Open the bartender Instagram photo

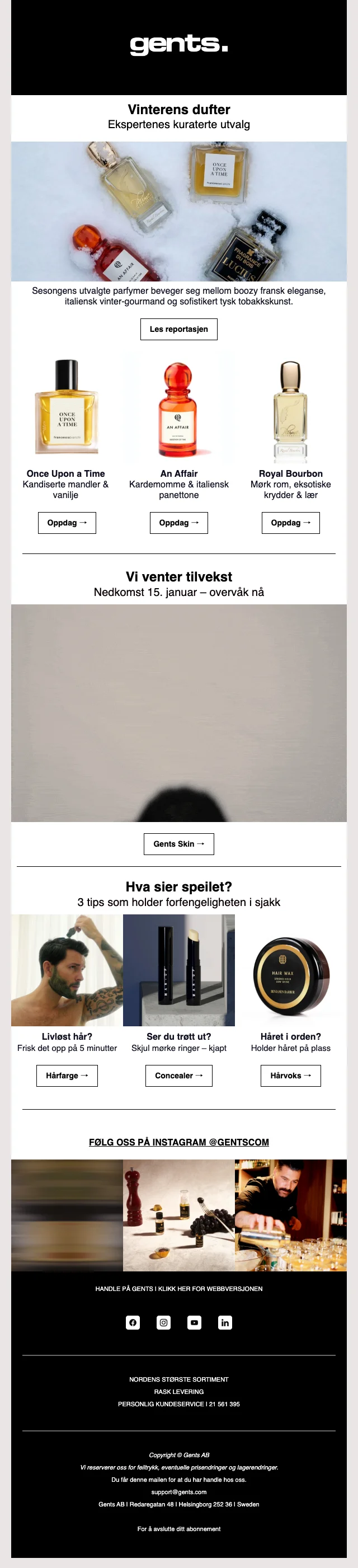pyautogui.click(x=290, y=1215)
